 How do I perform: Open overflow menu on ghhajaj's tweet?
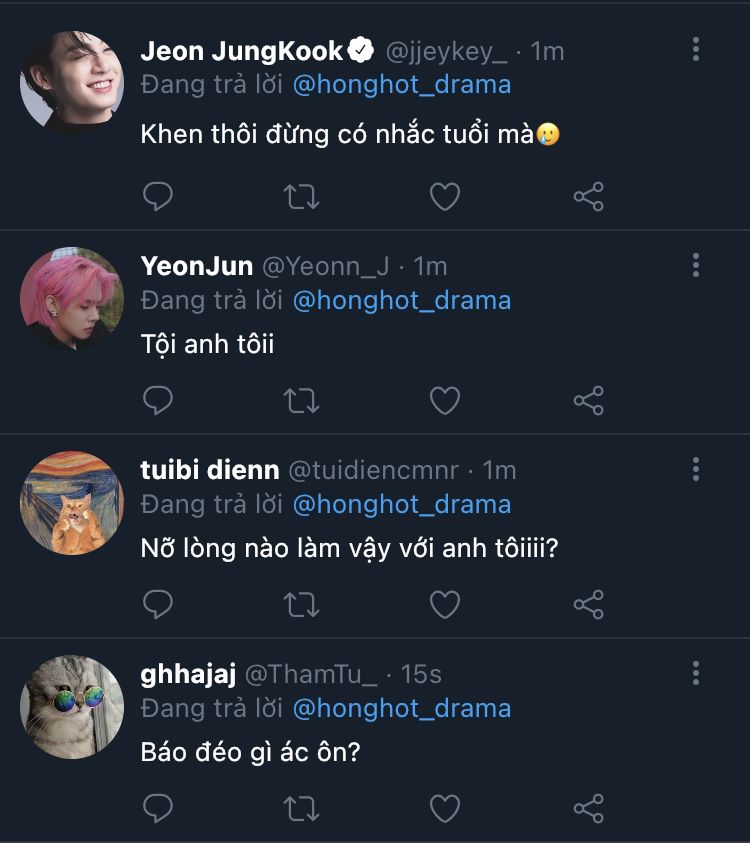[x=696, y=673]
